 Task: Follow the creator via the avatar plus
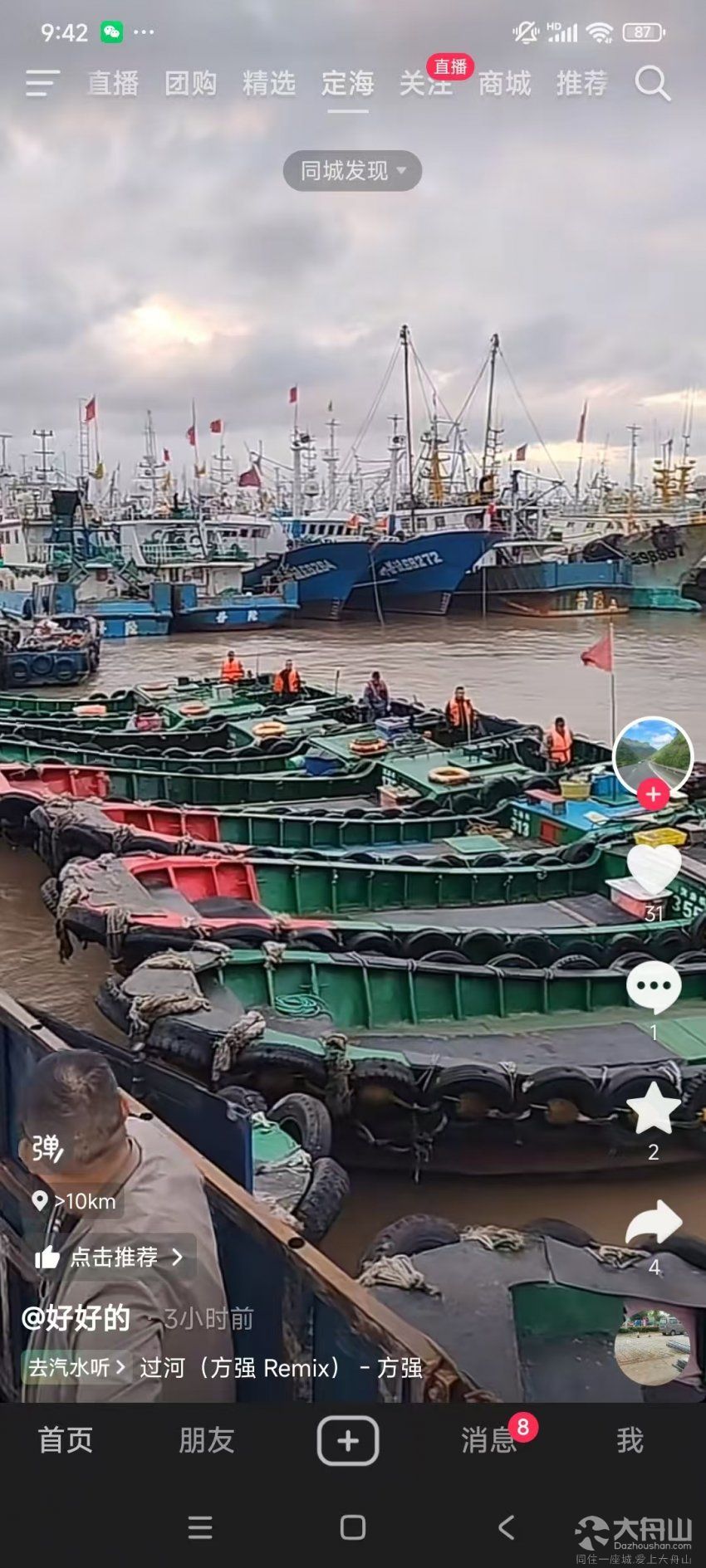pos(654,794)
